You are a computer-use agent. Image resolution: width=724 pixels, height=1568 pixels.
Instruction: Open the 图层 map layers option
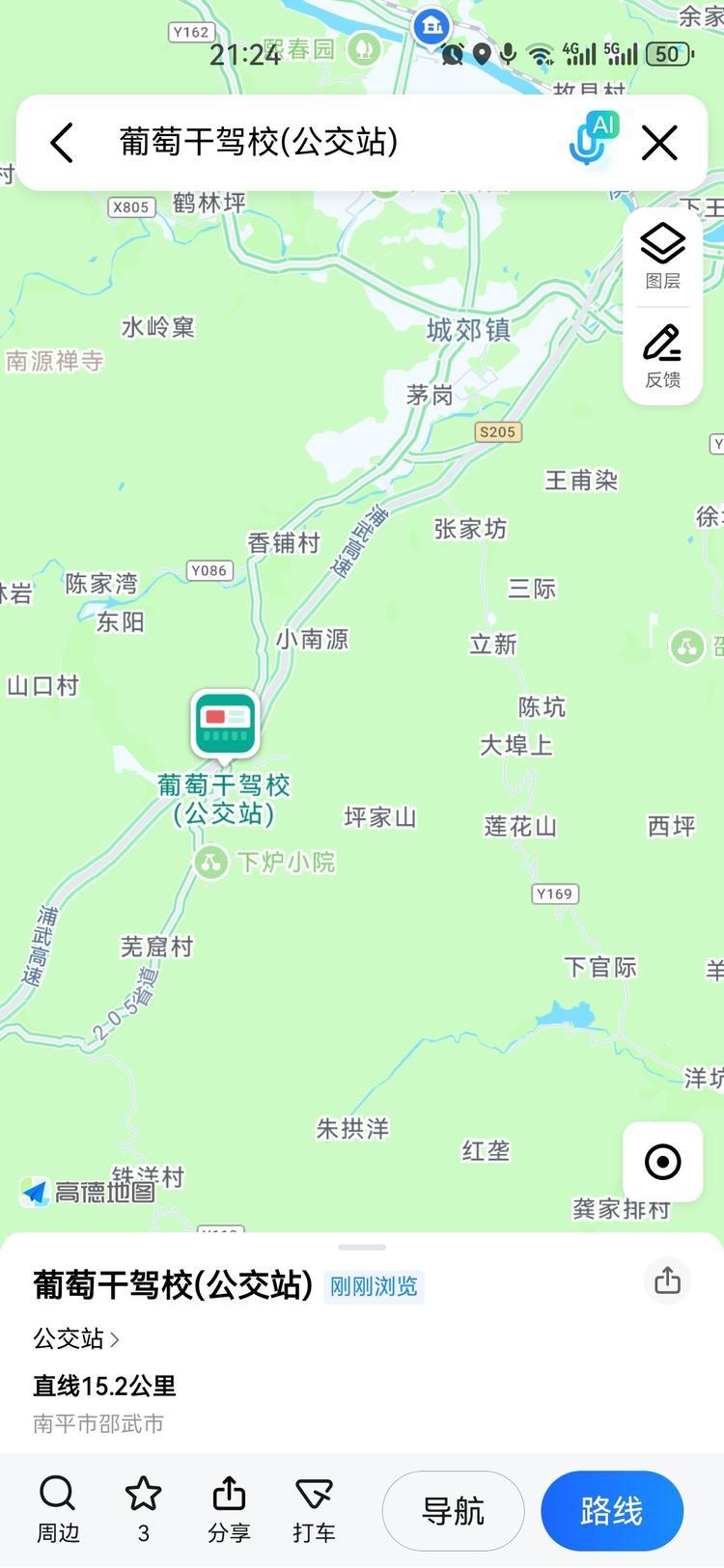pos(663,256)
